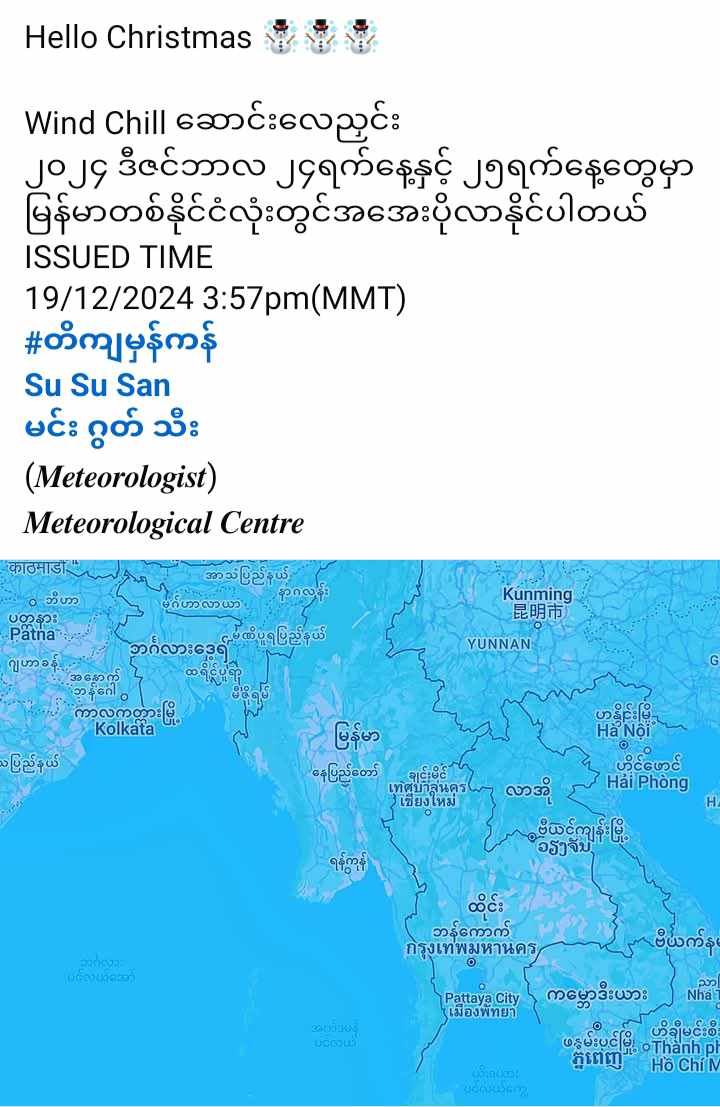Open Su Su San's tagged profile
The height and width of the screenshot is (1107, 720).
pyautogui.click(x=97, y=386)
